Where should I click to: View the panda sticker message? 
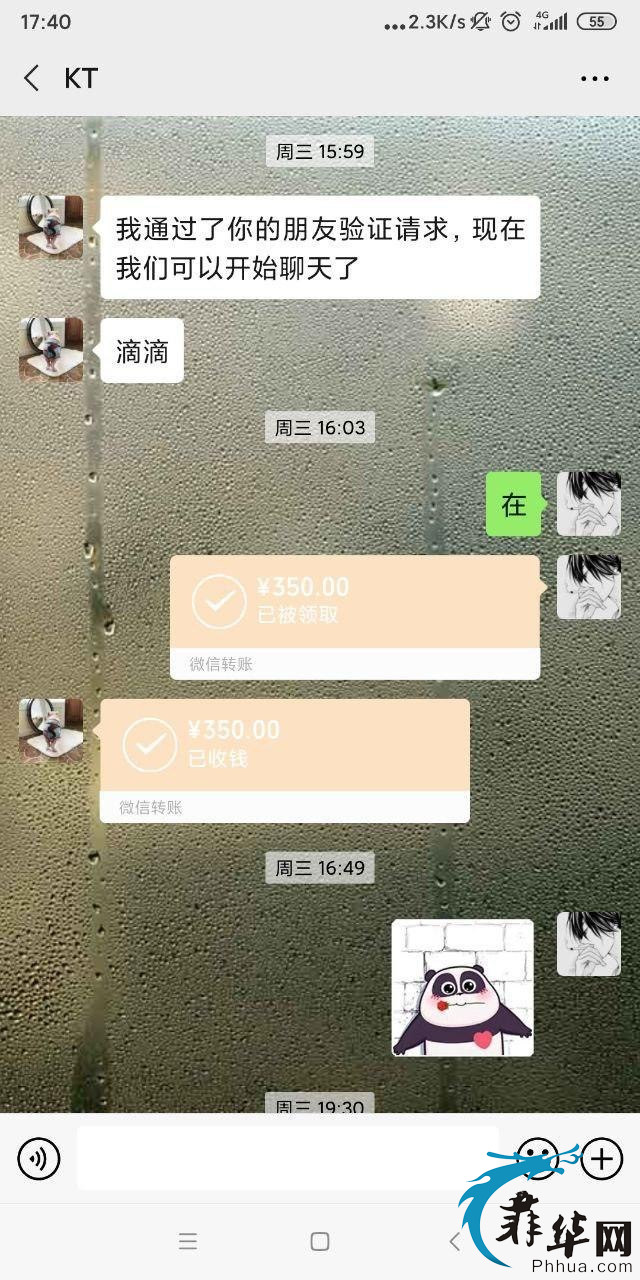click(x=462, y=988)
